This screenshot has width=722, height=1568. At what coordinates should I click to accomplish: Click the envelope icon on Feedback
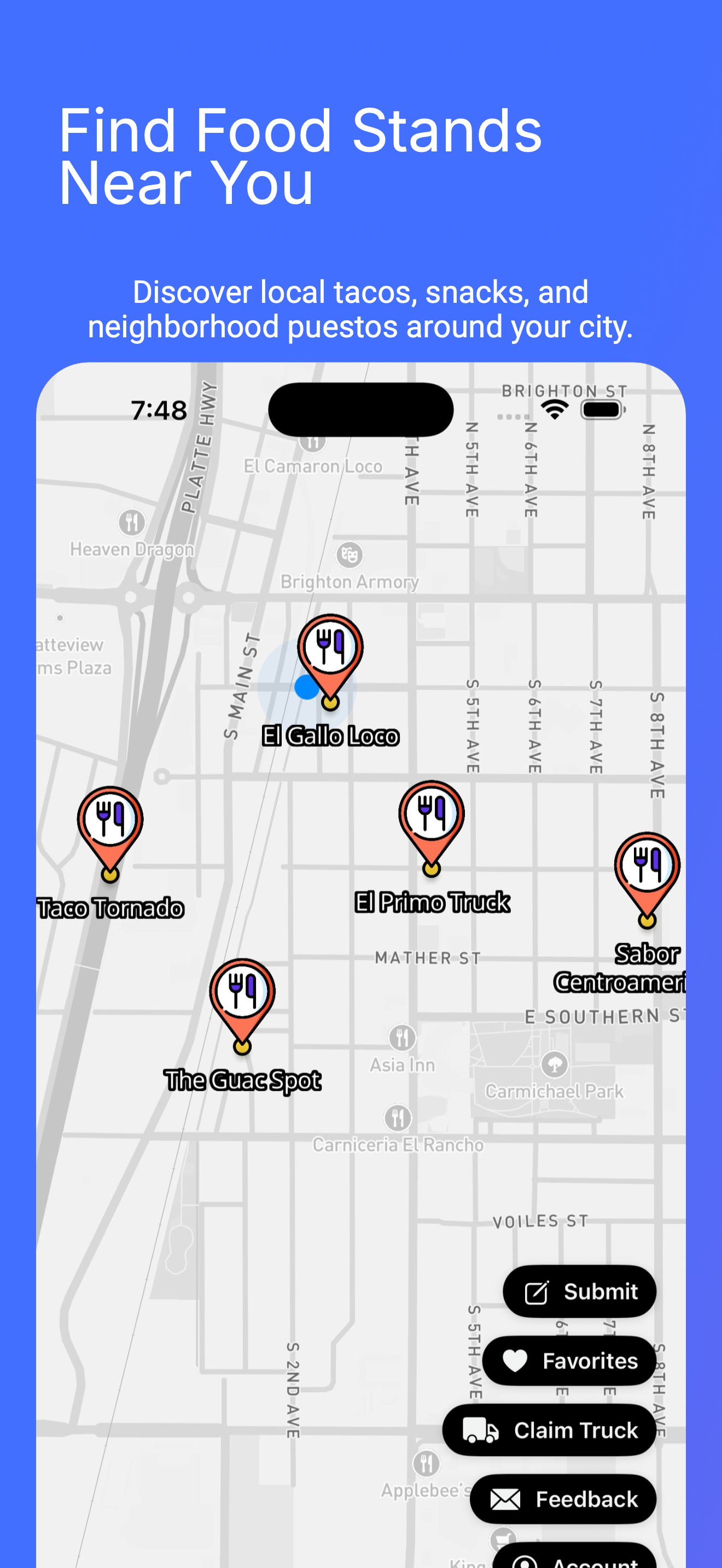point(506,1500)
